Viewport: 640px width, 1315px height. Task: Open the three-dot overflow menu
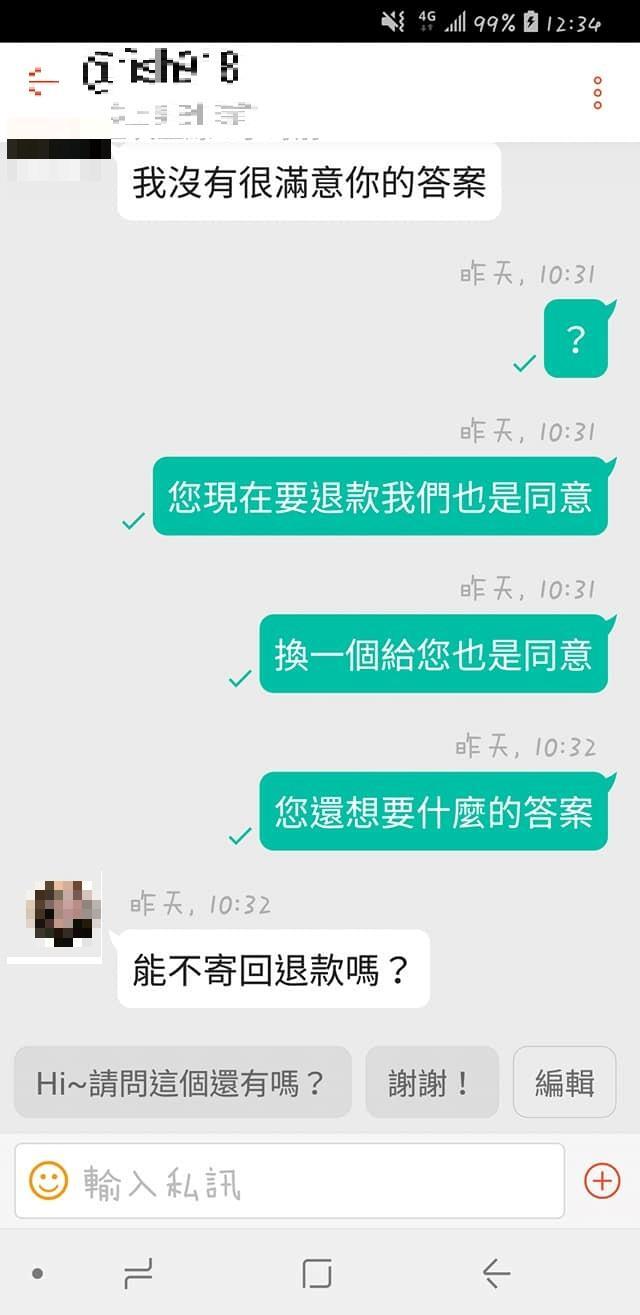[x=597, y=92]
